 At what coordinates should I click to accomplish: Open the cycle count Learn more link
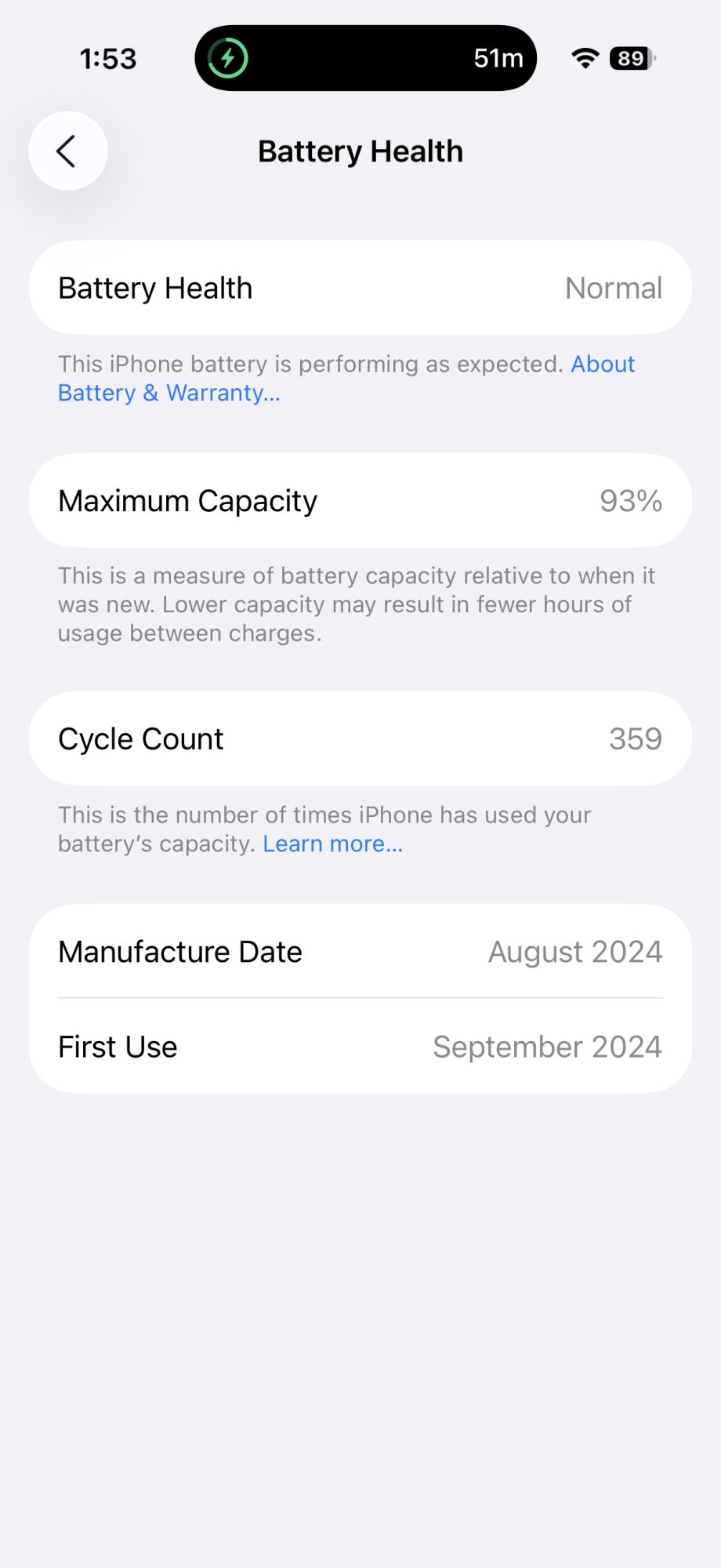tap(332, 844)
